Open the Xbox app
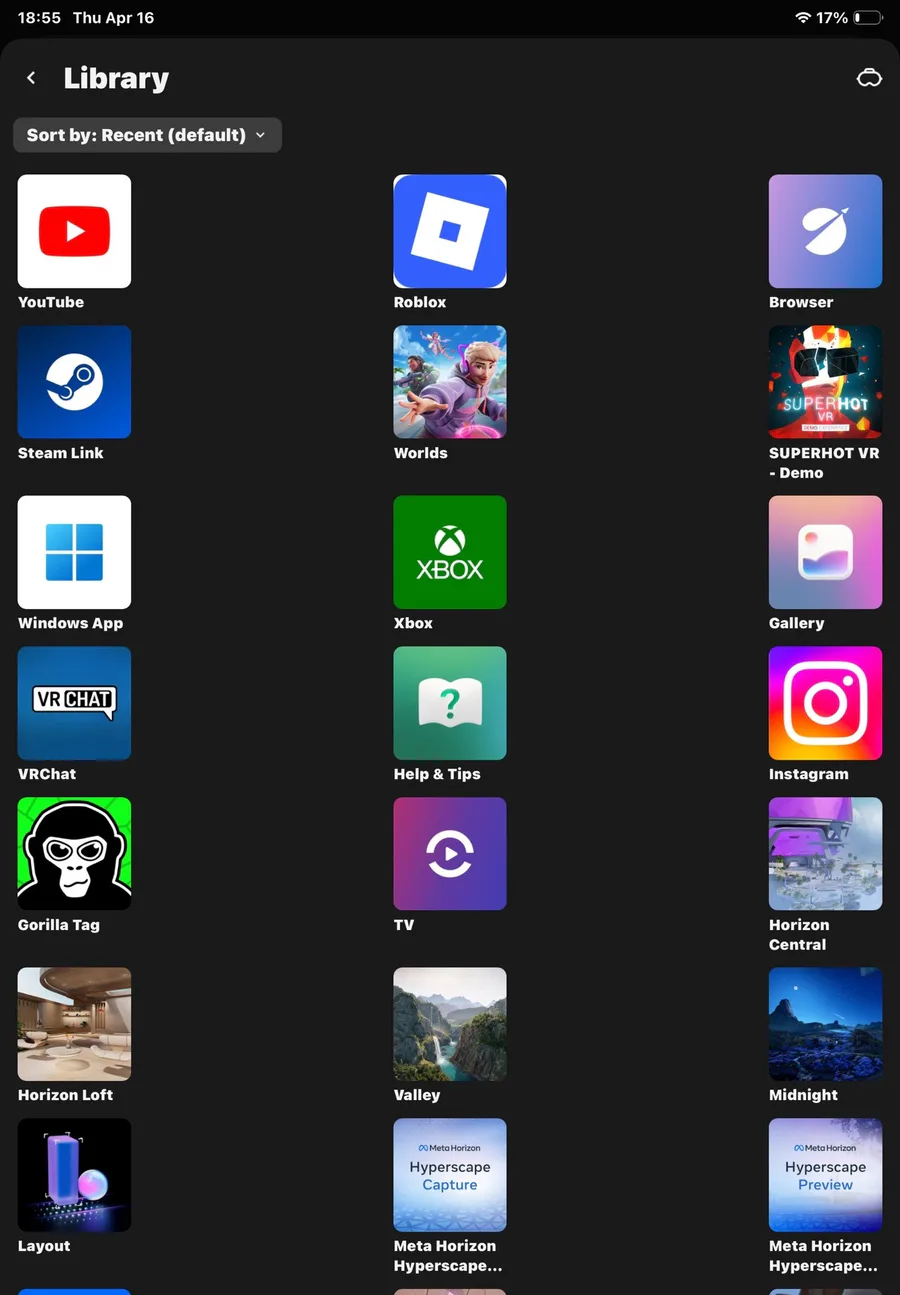 (x=450, y=552)
